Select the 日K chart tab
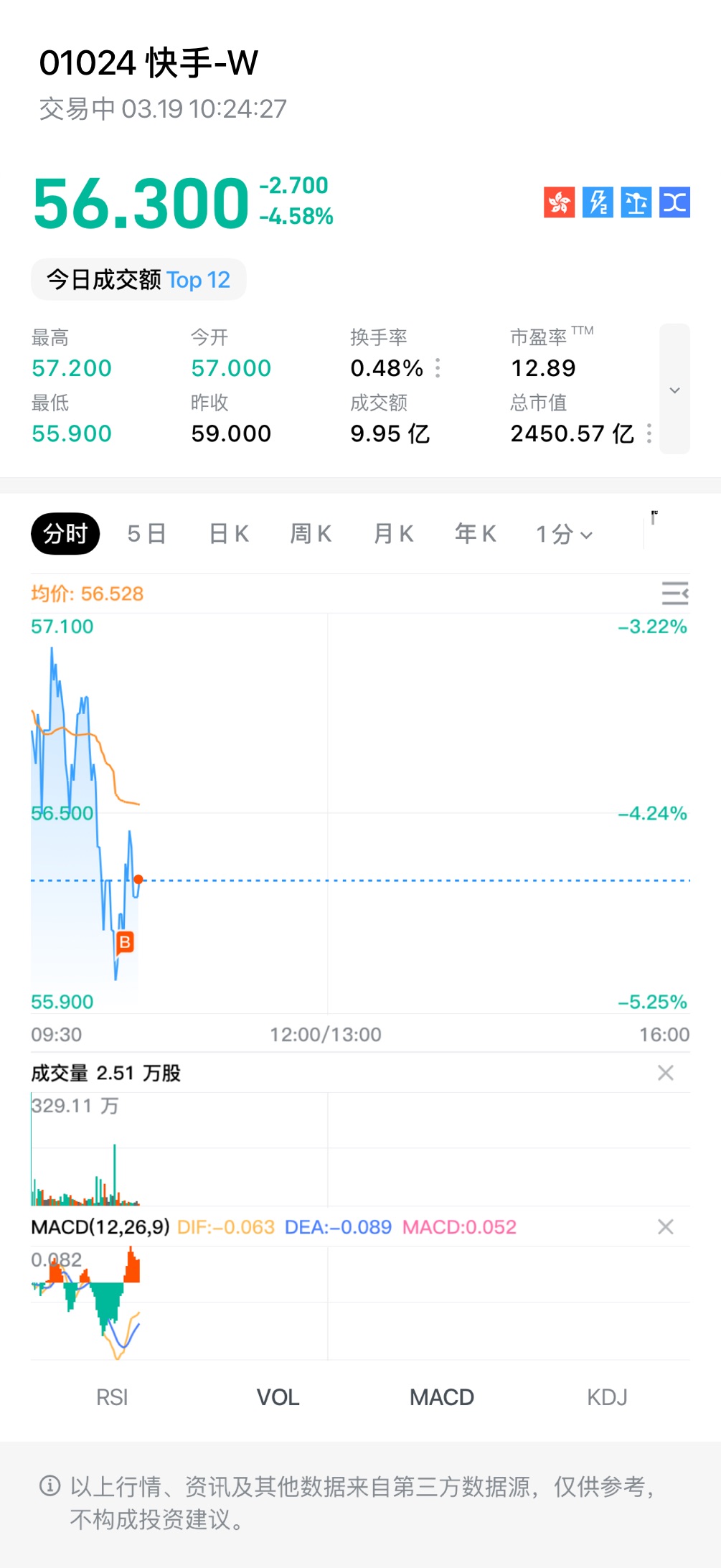The height and width of the screenshot is (1568, 721). (229, 534)
